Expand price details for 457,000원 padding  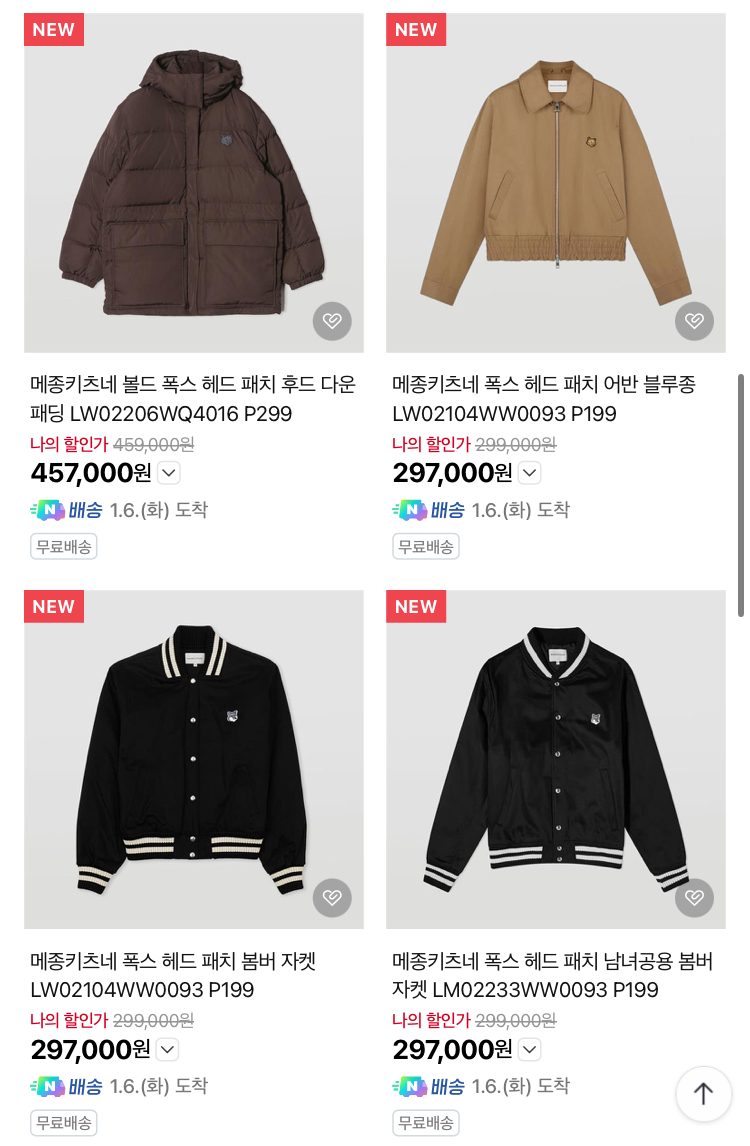coord(169,473)
